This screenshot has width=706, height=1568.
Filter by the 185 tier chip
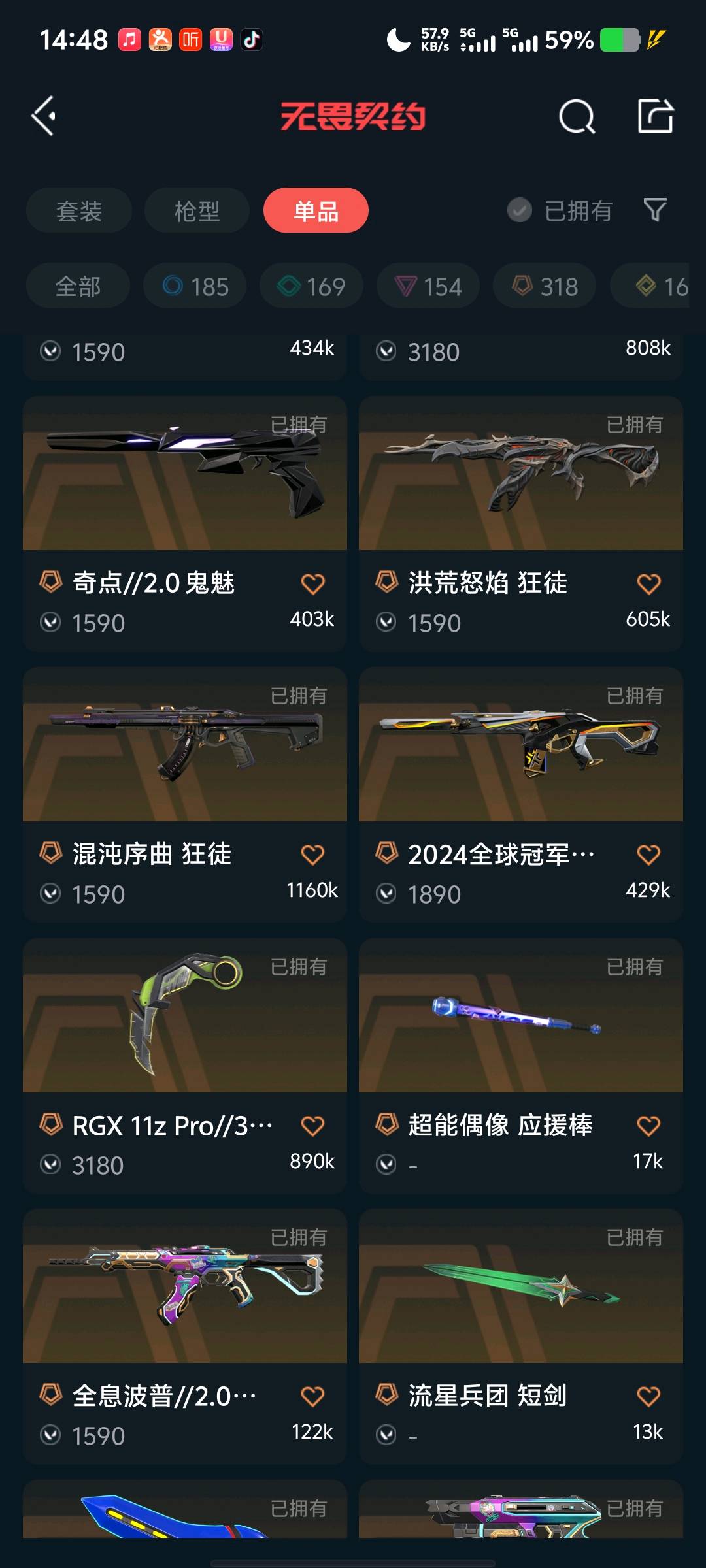pyautogui.click(x=195, y=286)
